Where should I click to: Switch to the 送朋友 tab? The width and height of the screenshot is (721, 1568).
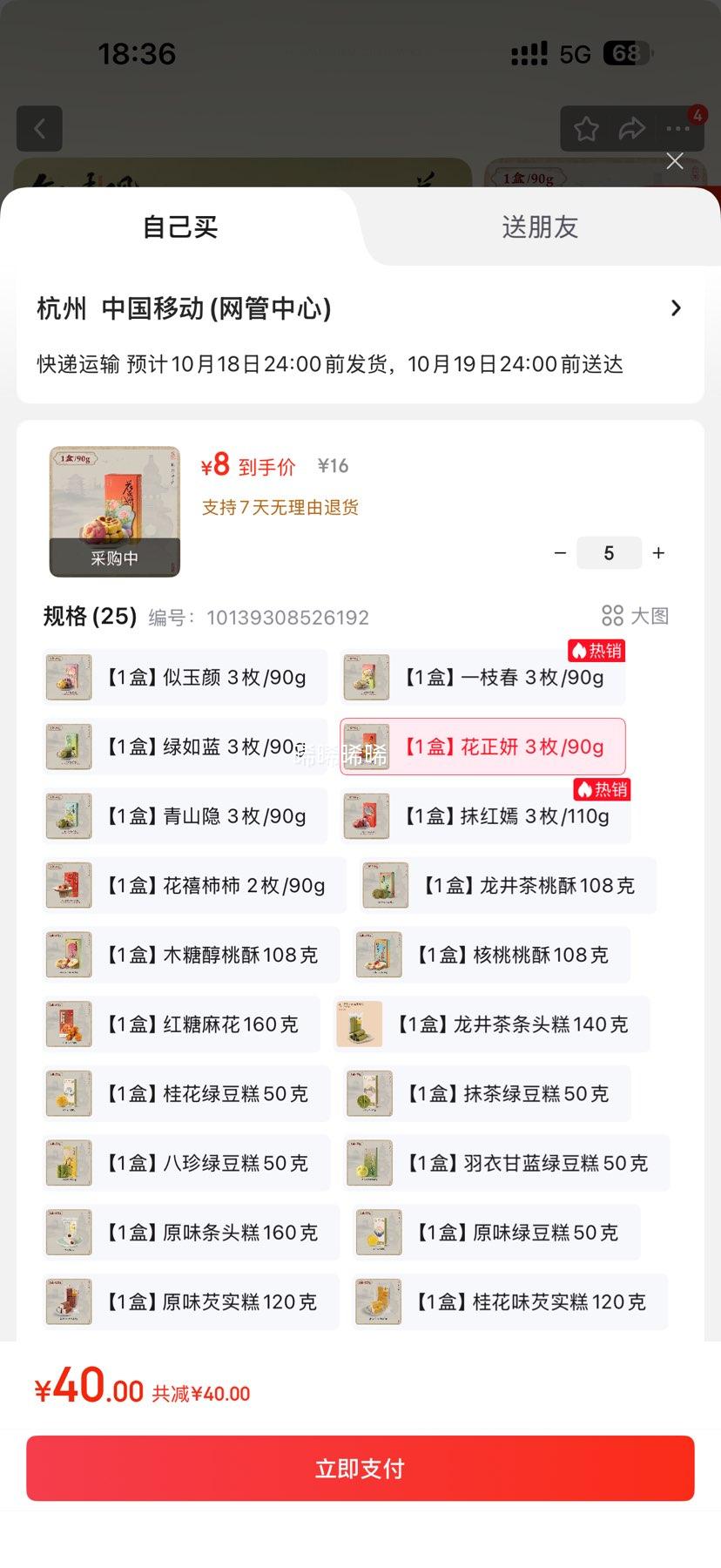tap(540, 226)
